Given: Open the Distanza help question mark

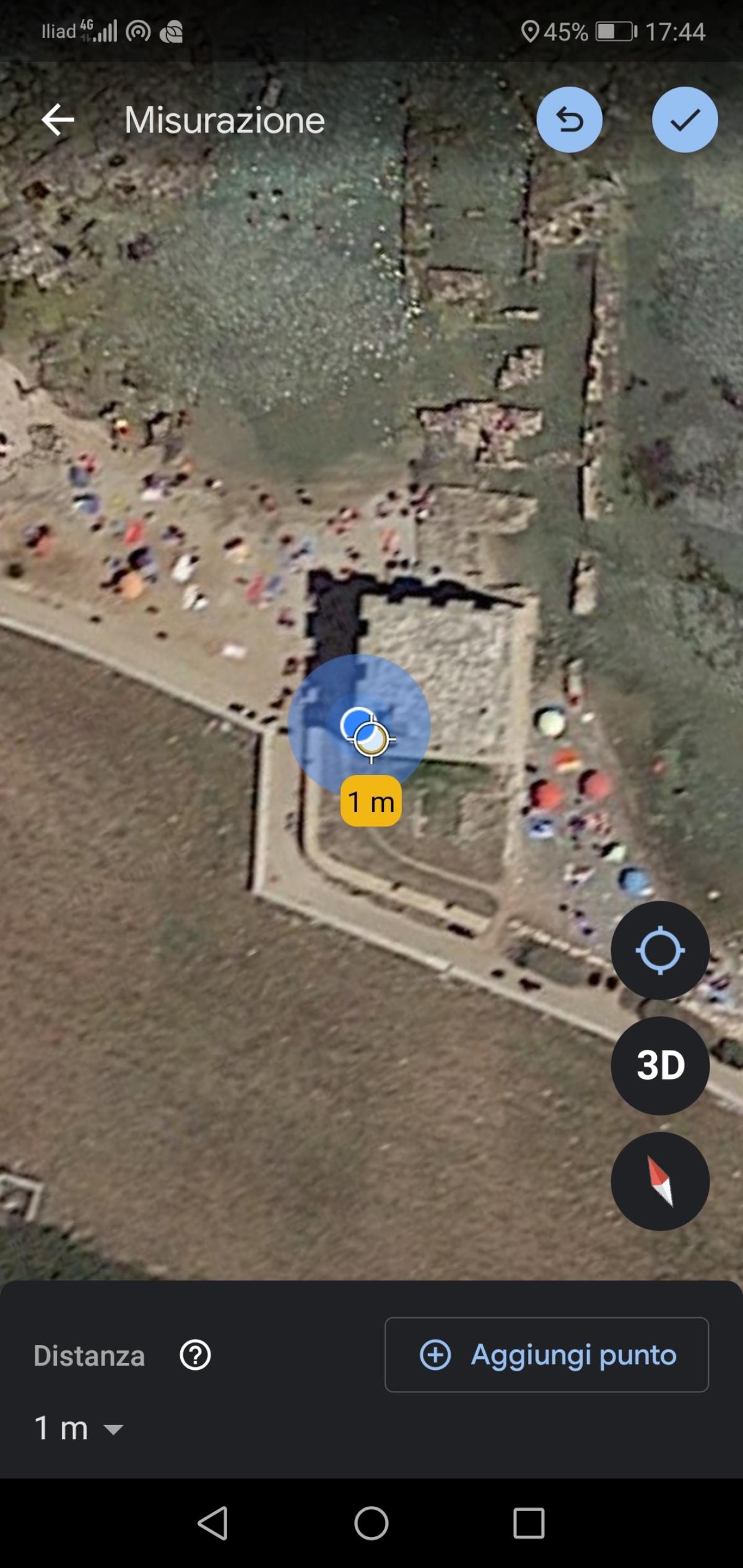Looking at the screenshot, I should click(x=195, y=1356).
